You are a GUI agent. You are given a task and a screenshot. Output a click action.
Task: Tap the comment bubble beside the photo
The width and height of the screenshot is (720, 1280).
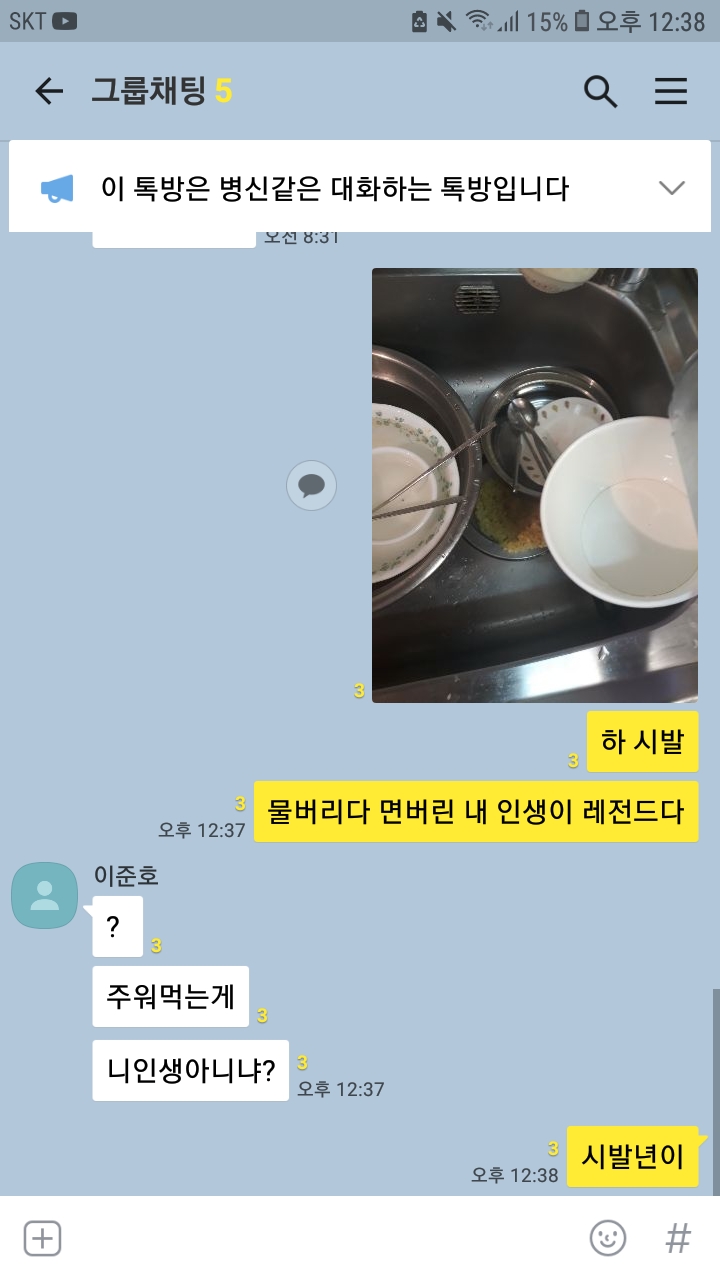pyautogui.click(x=311, y=486)
